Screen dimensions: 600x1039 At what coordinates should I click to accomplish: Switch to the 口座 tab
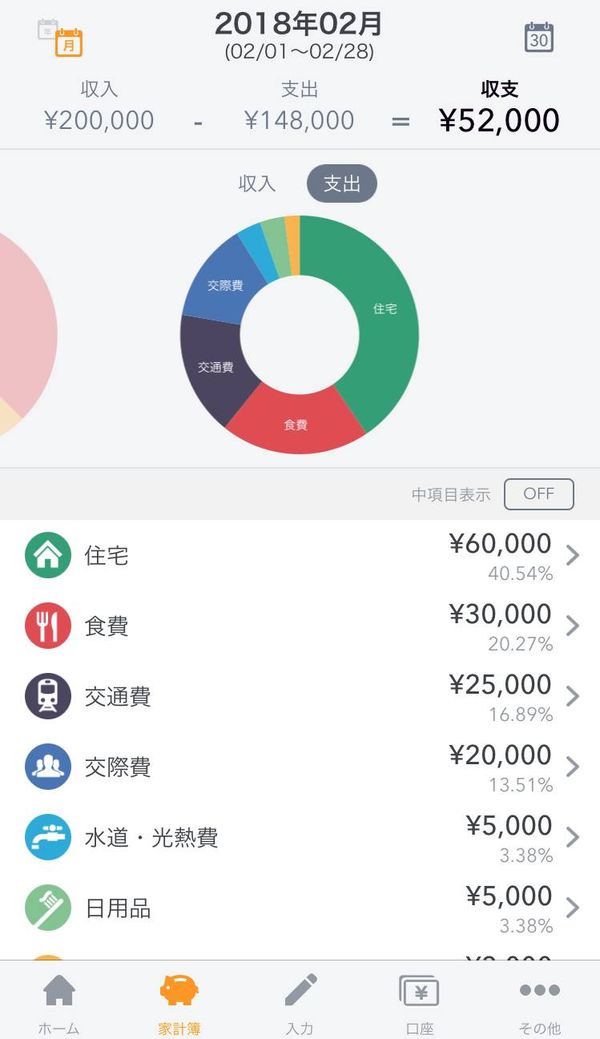419,1003
